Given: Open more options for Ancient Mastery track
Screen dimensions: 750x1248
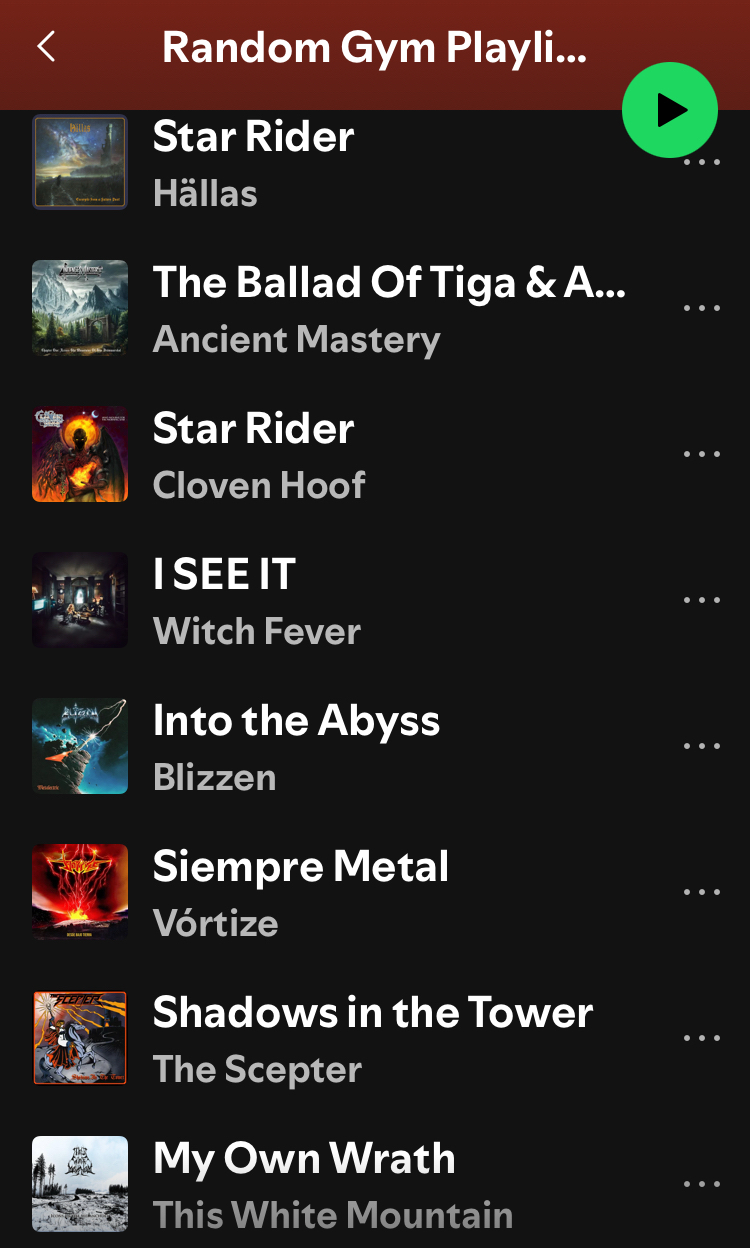Looking at the screenshot, I should pyautogui.click(x=702, y=308).
